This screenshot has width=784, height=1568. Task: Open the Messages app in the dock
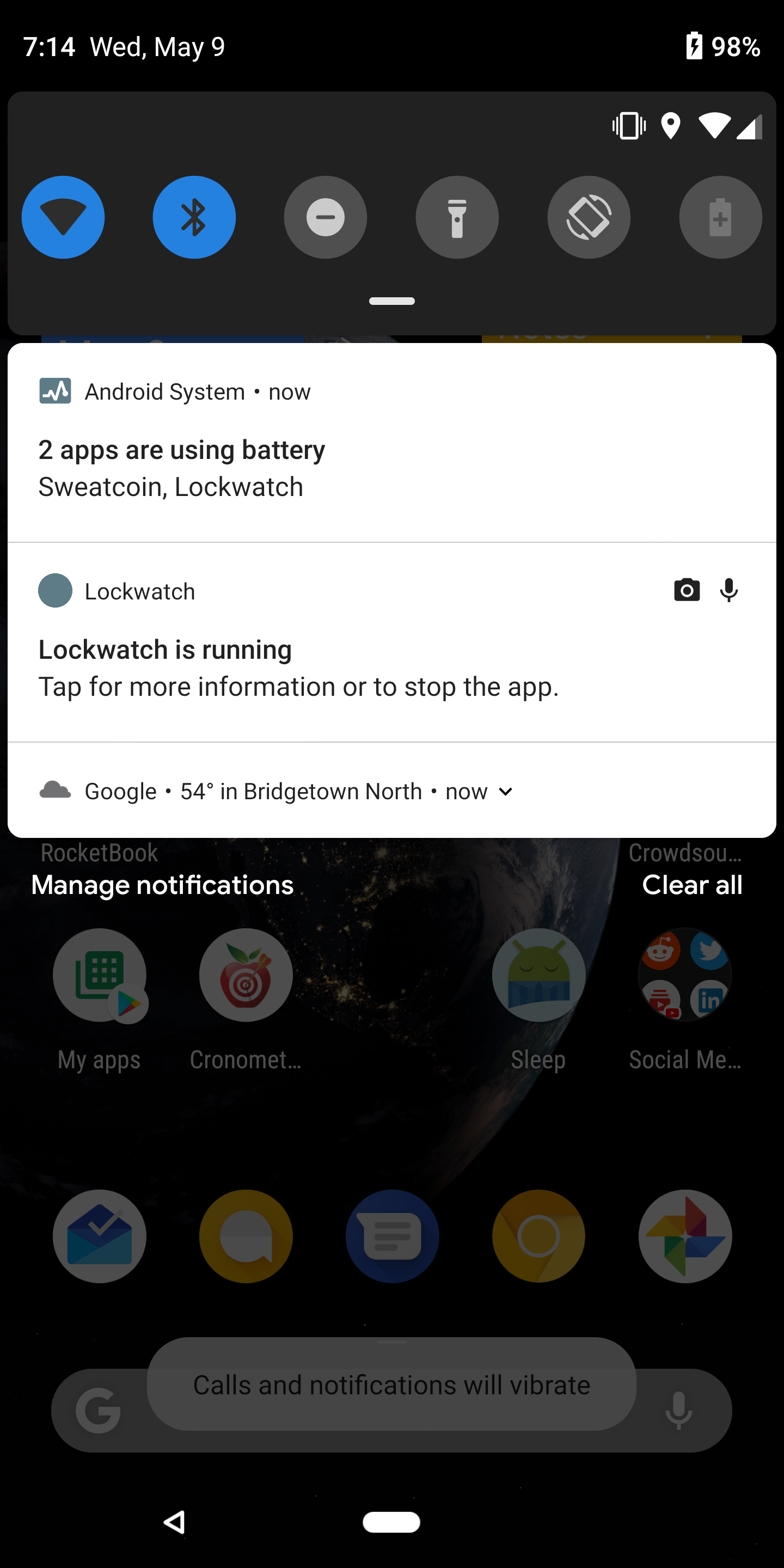[x=392, y=1236]
